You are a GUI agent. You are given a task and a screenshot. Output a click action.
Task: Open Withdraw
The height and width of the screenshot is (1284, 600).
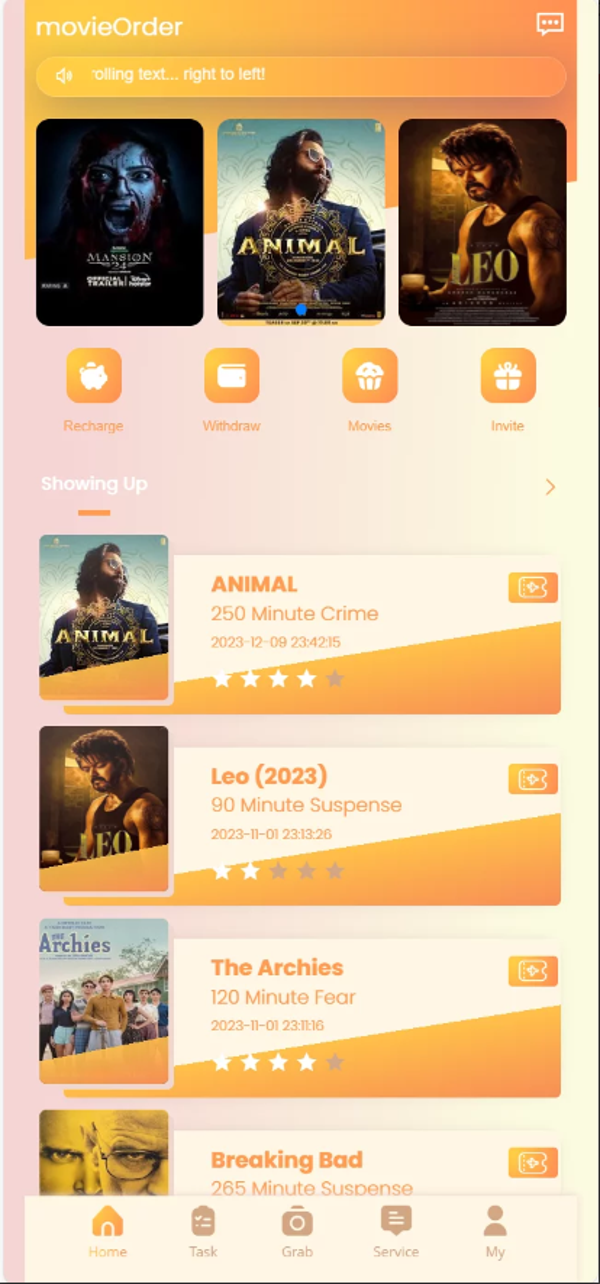pos(232,376)
